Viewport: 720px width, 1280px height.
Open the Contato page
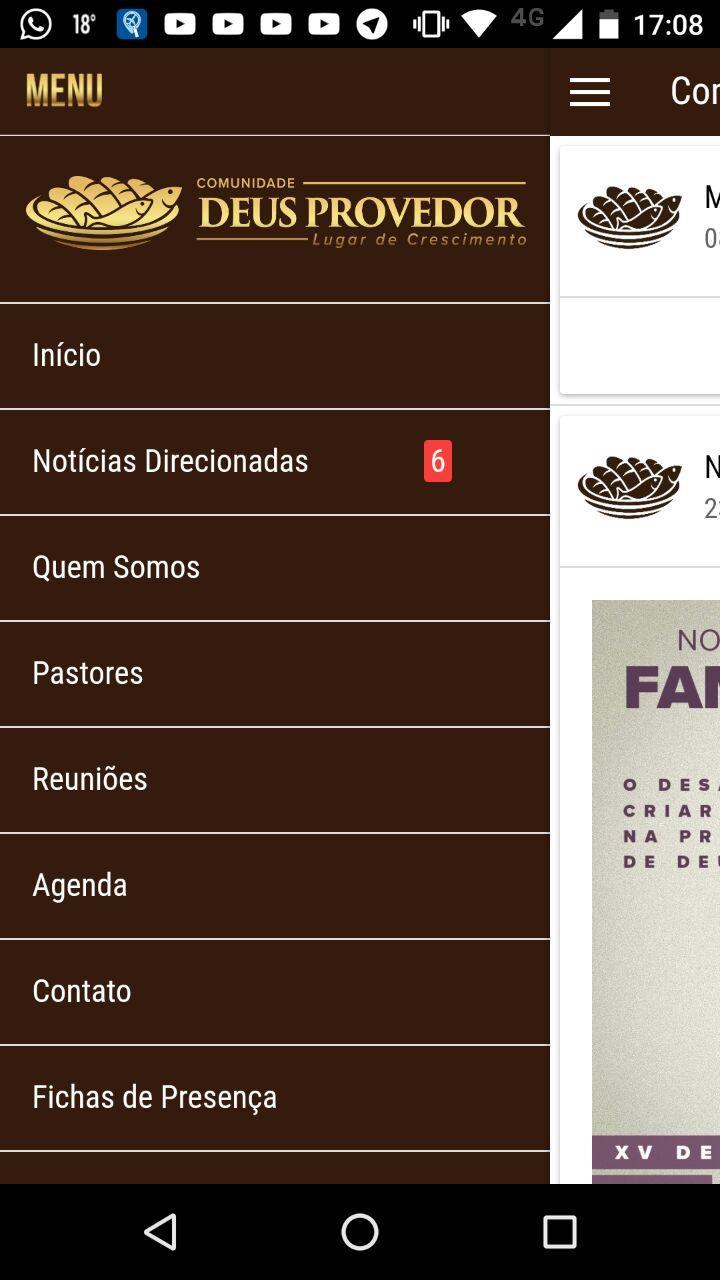click(82, 991)
